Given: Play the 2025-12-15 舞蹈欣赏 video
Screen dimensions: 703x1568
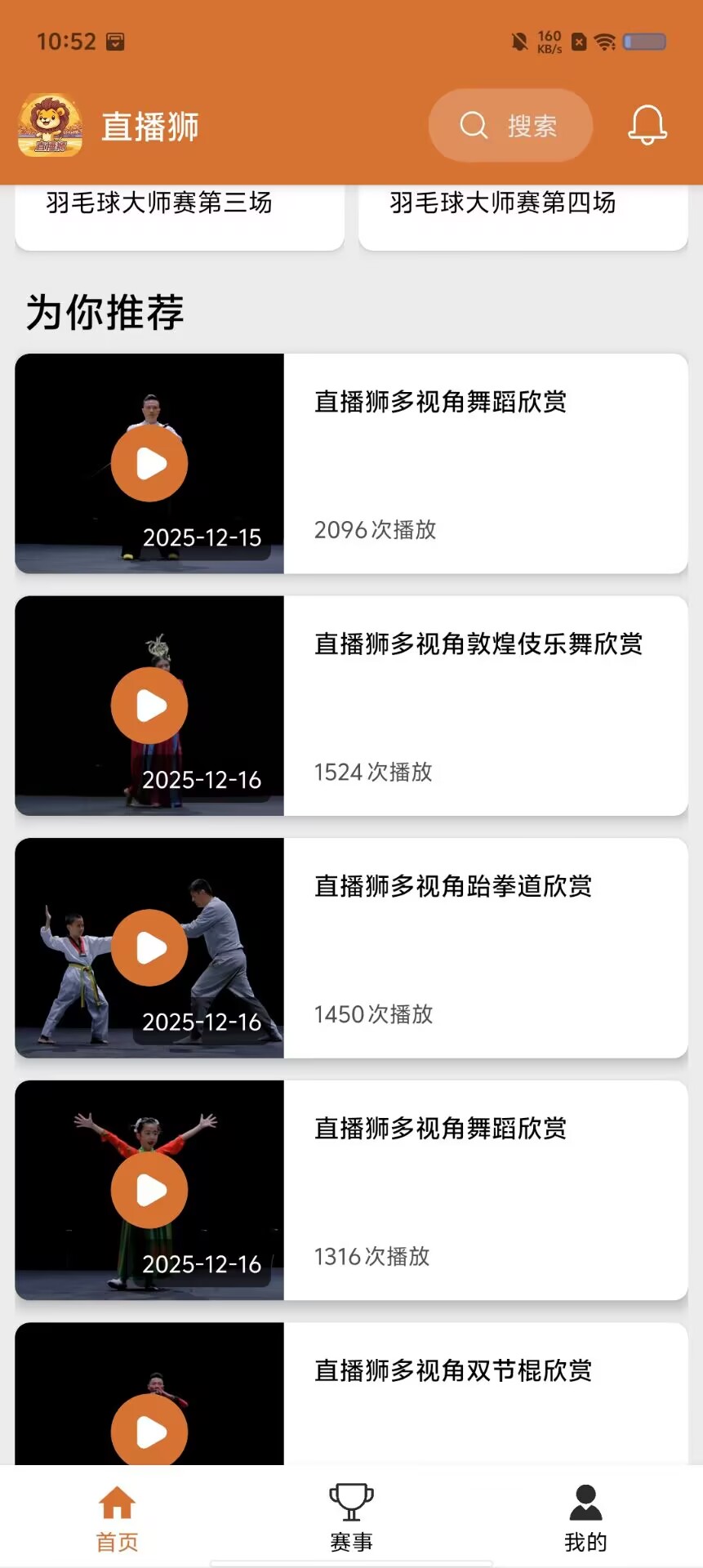Looking at the screenshot, I should pos(149,464).
